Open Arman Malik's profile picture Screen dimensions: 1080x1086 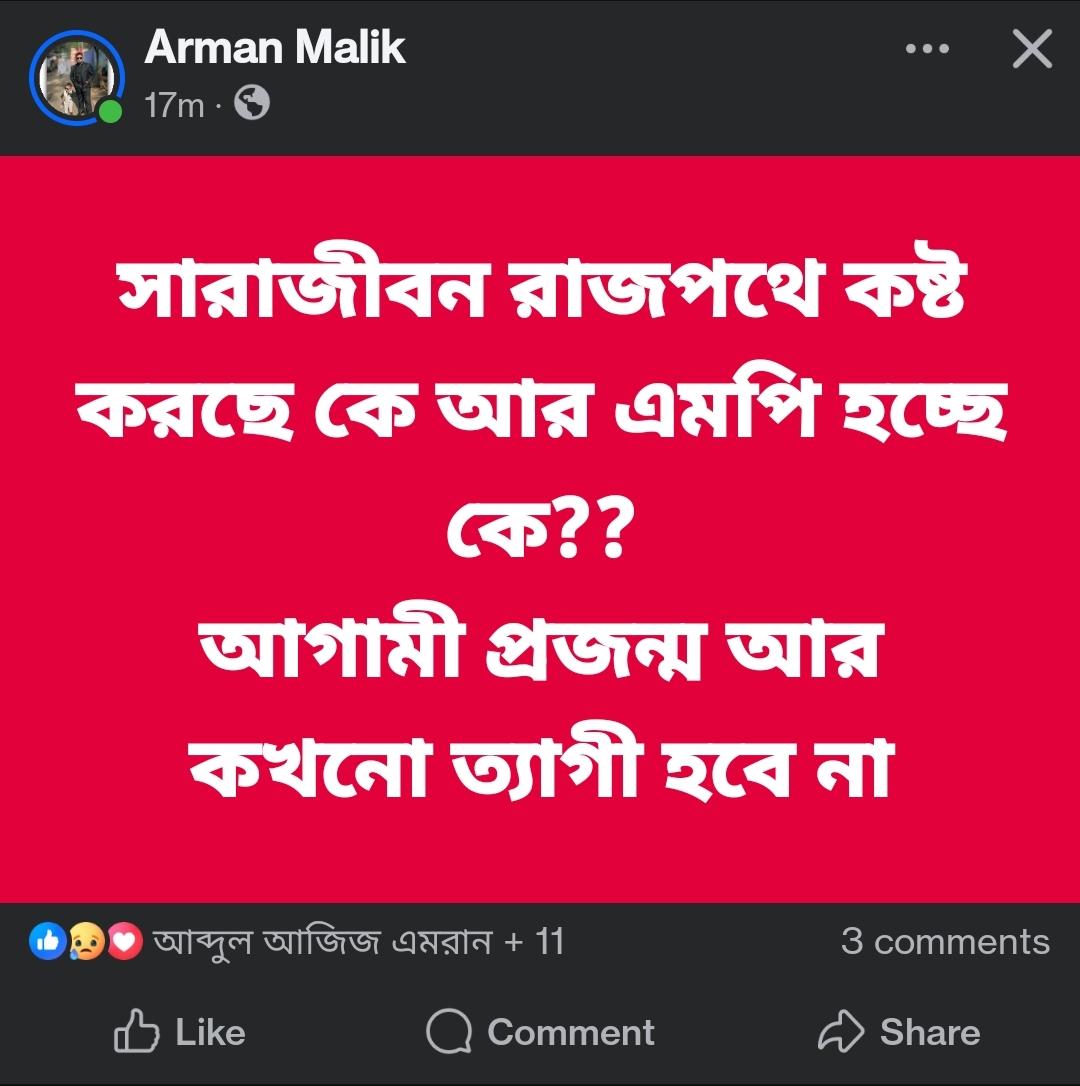77,78
